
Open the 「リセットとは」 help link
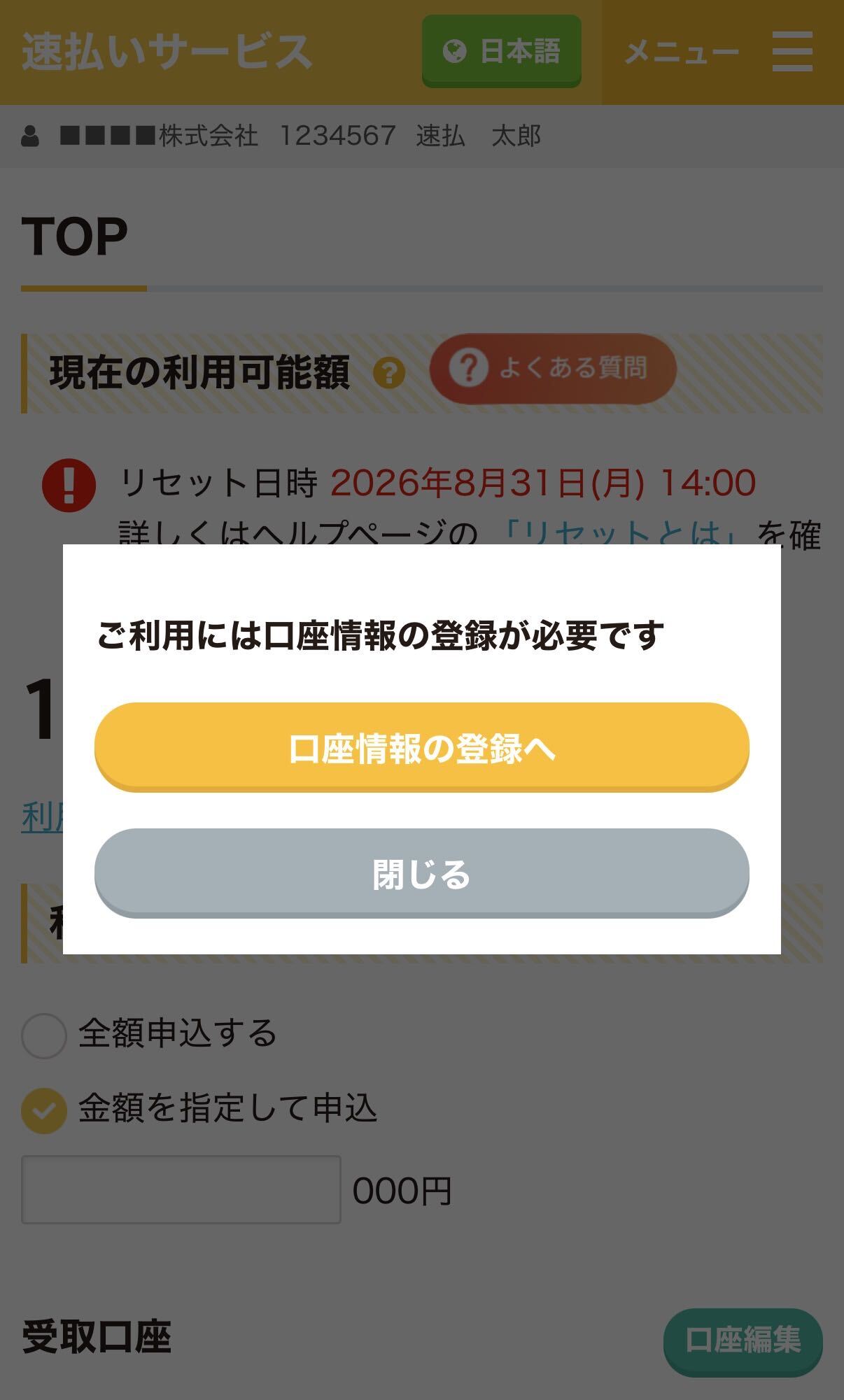(622, 535)
